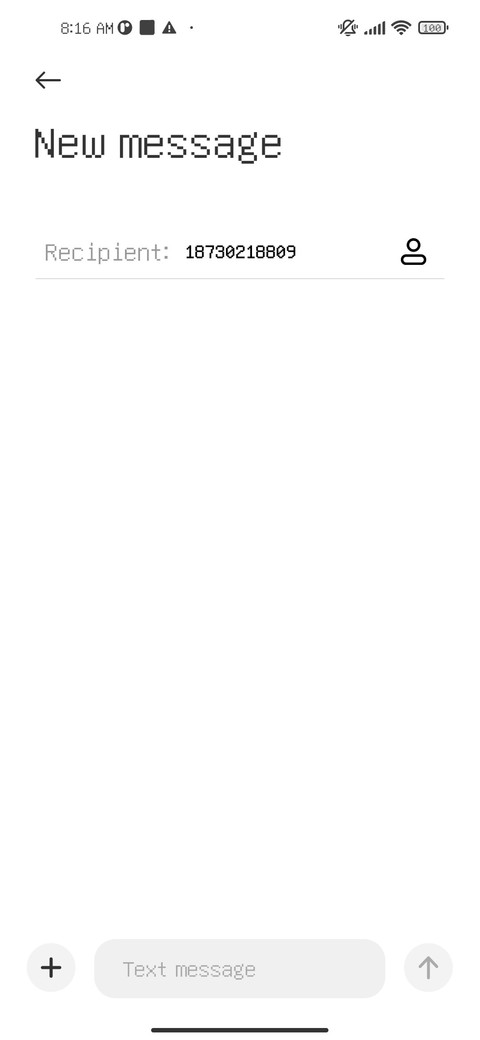Edit the recipient number 18730218809

pyautogui.click(x=240, y=252)
